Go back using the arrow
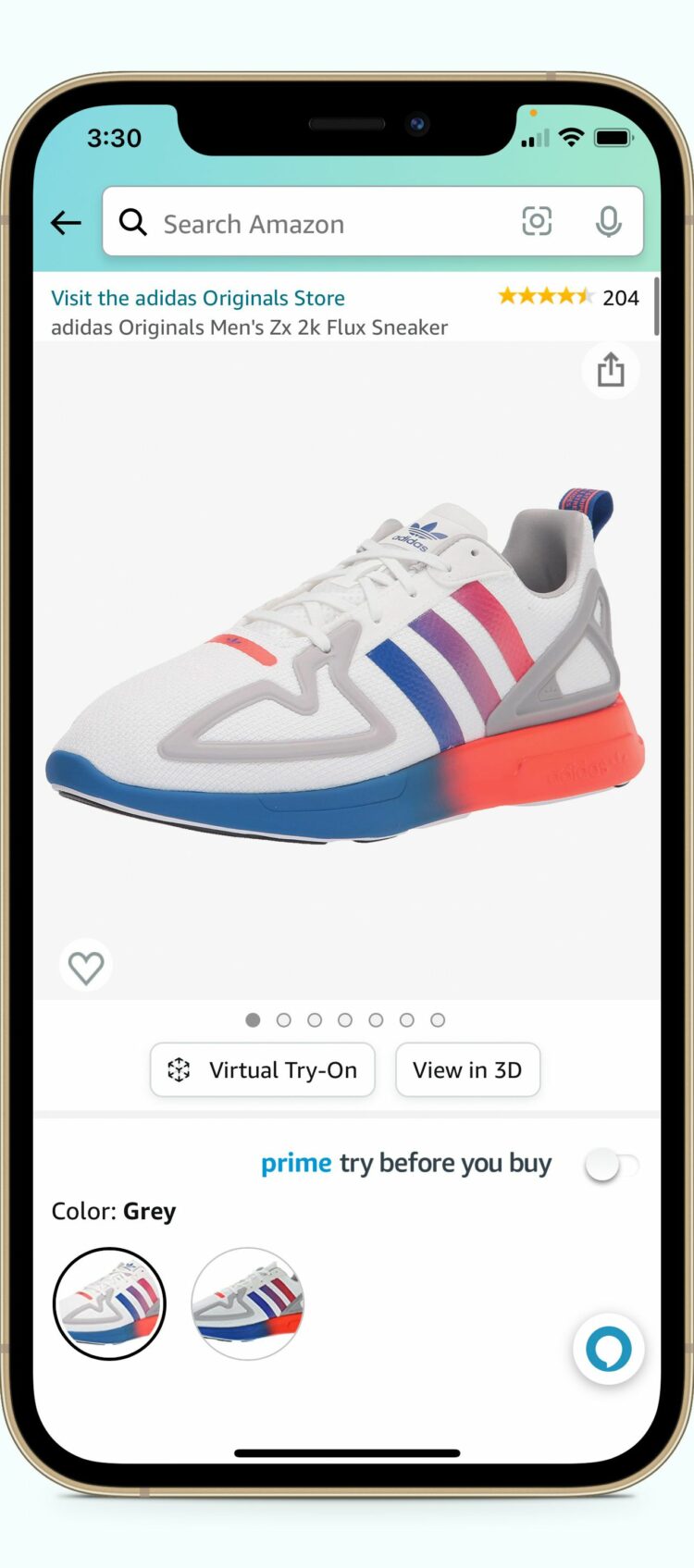The width and height of the screenshot is (694, 1568). (67, 223)
